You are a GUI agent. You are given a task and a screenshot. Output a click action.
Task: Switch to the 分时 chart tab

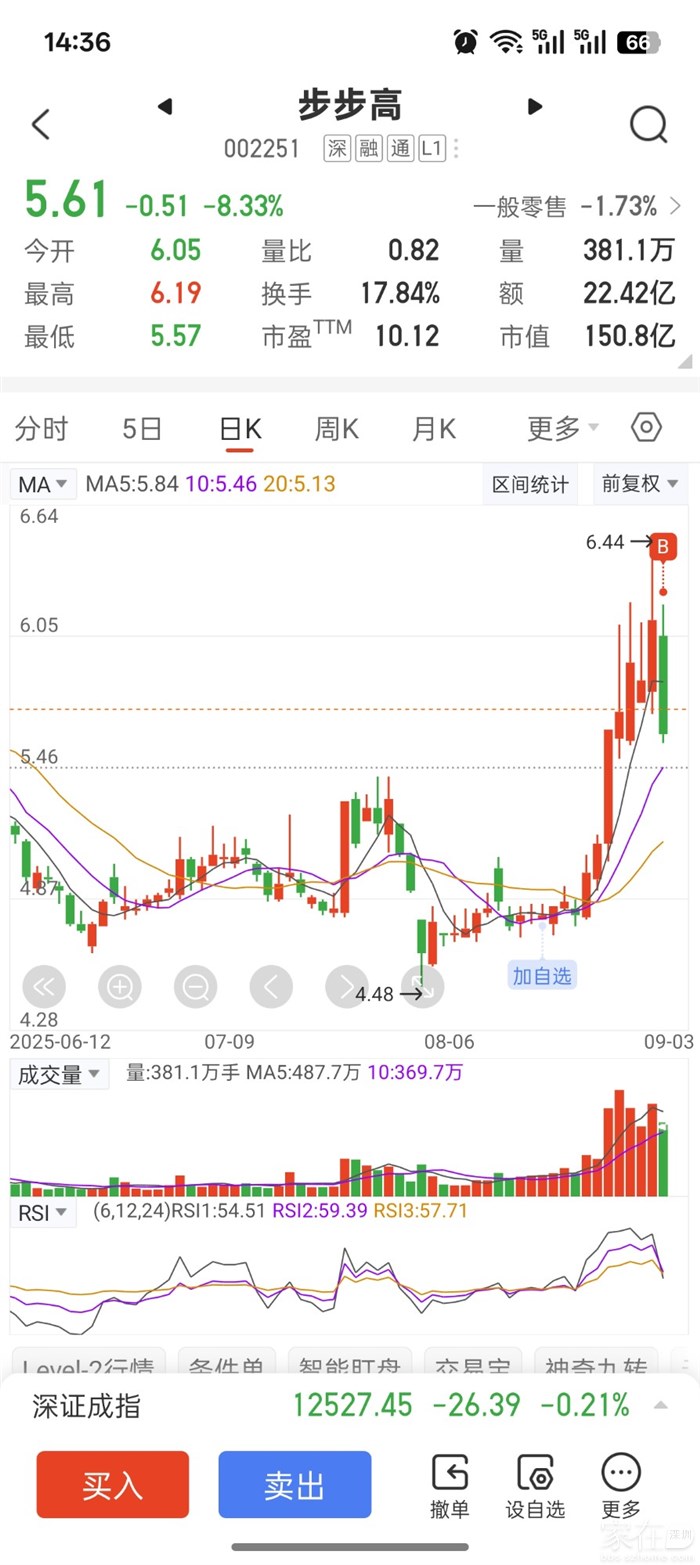(42, 429)
